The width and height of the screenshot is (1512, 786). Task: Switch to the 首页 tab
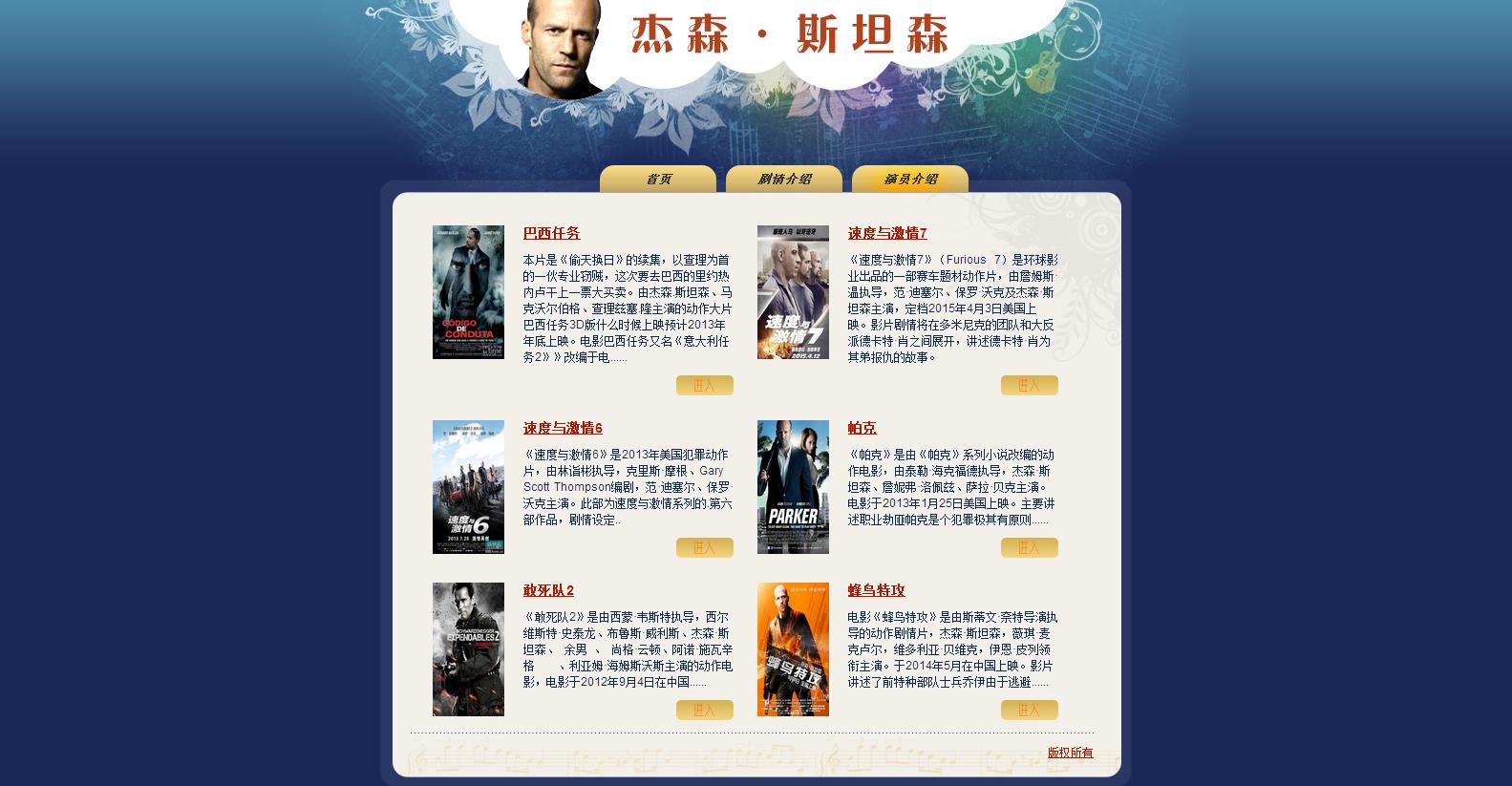pyautogui.click(x=658, y=180)
